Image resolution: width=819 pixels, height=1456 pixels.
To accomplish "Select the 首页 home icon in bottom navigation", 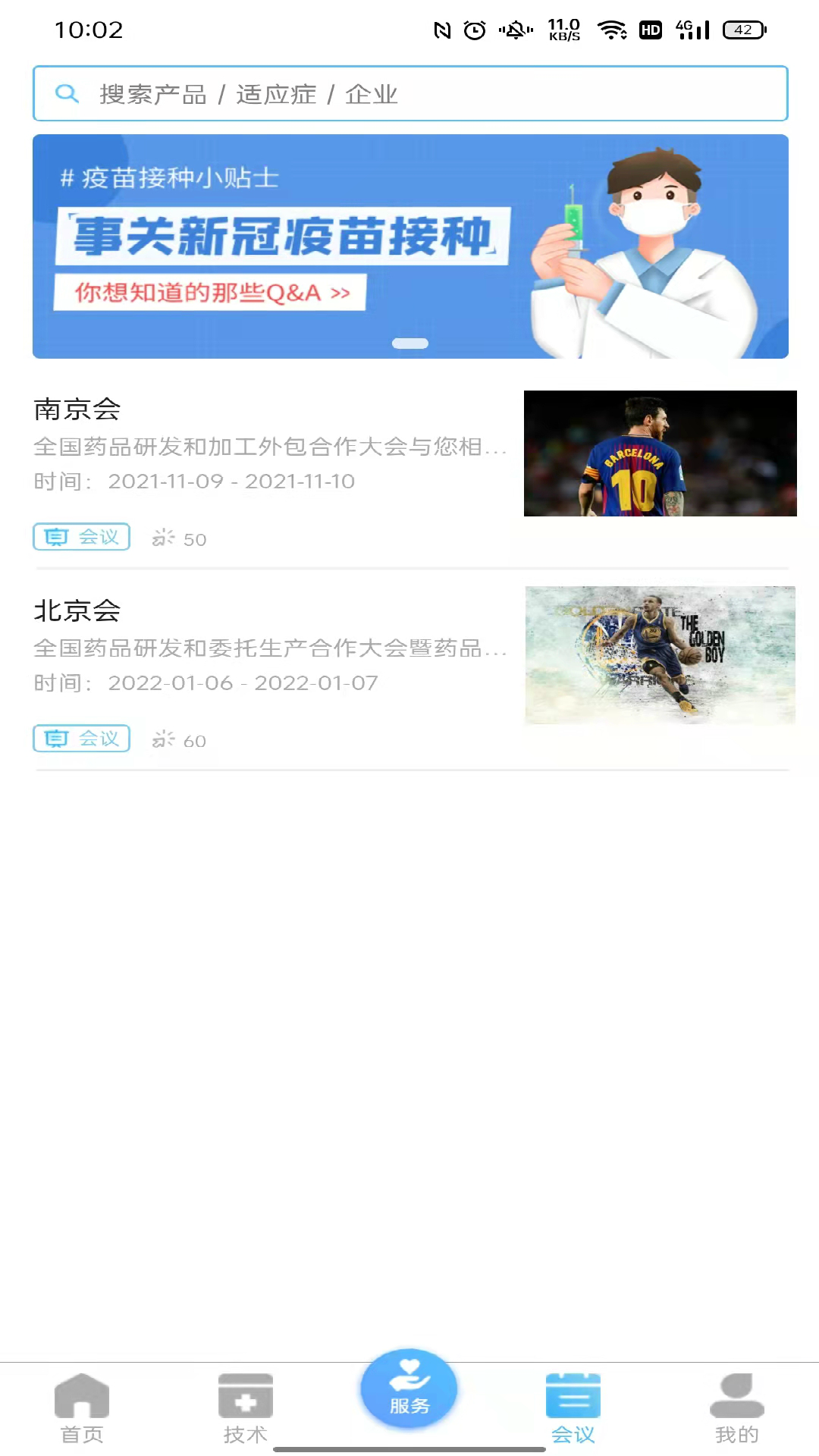I will pos(81,1408).
